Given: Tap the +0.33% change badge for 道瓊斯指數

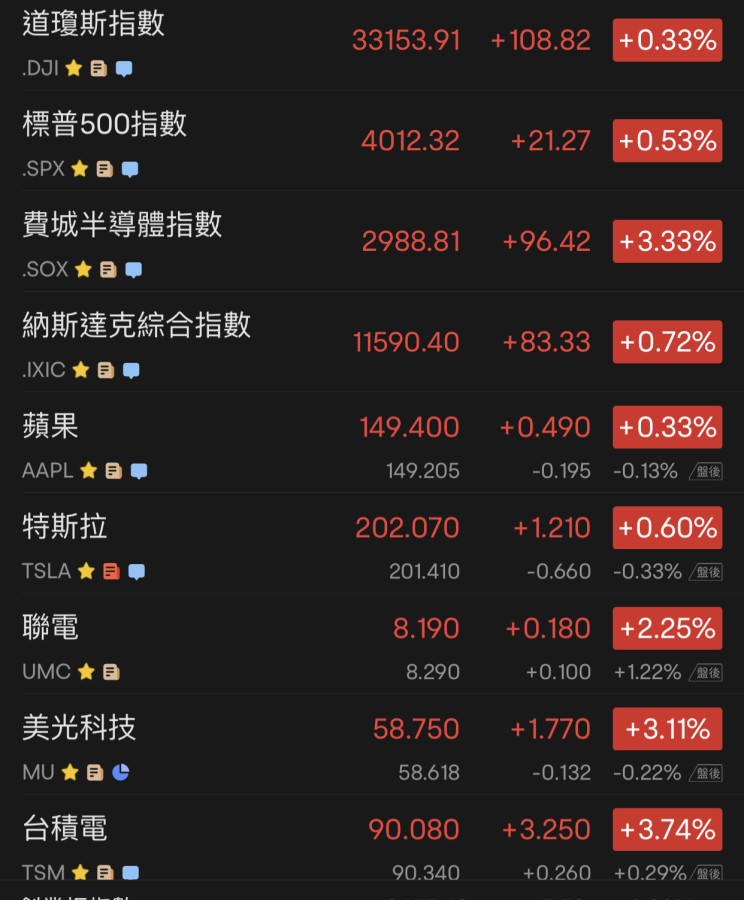Looking at the screenshot, I should (667, 41).
